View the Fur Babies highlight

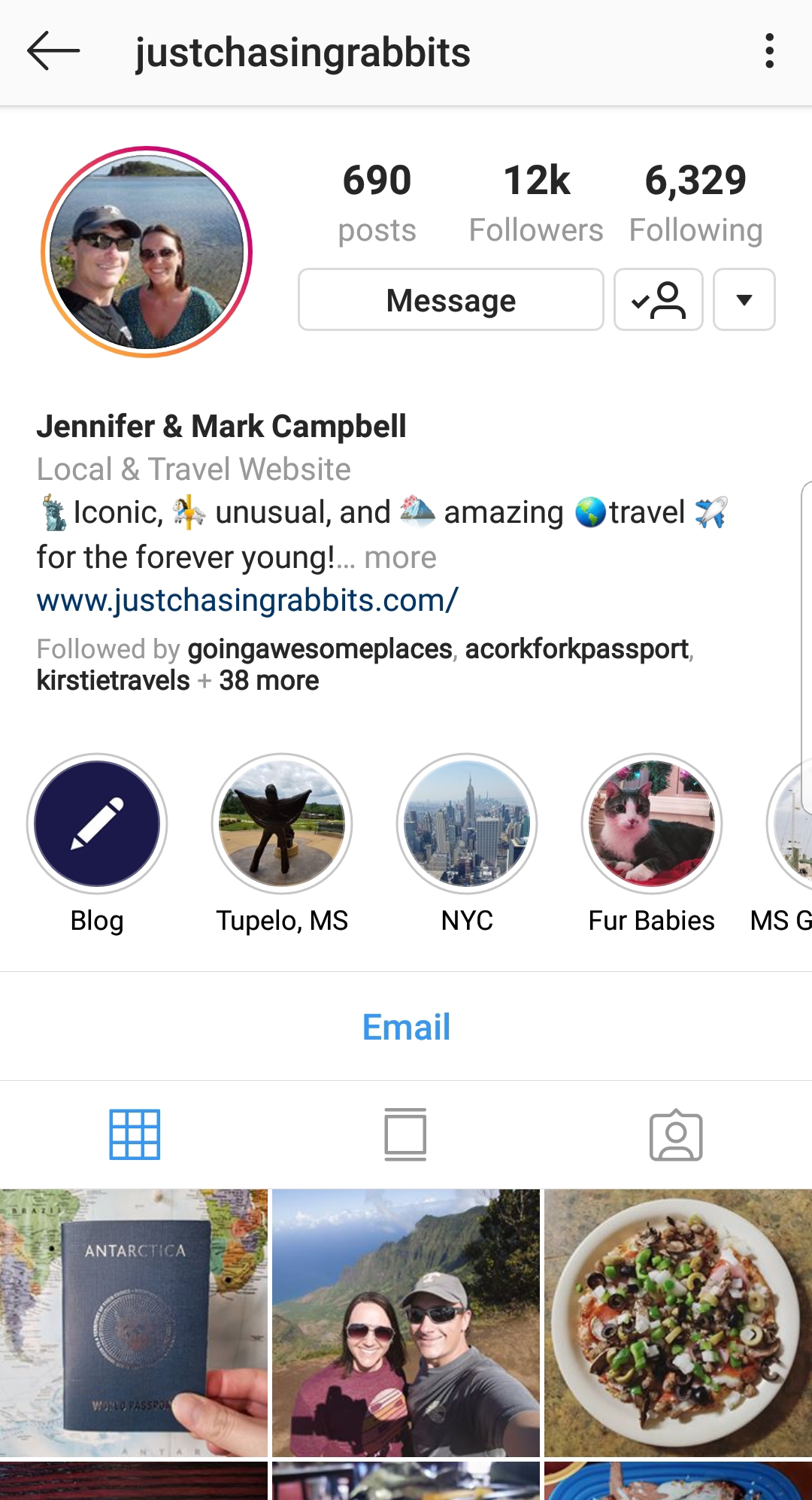pyautogui.click(x=652, y=824)
